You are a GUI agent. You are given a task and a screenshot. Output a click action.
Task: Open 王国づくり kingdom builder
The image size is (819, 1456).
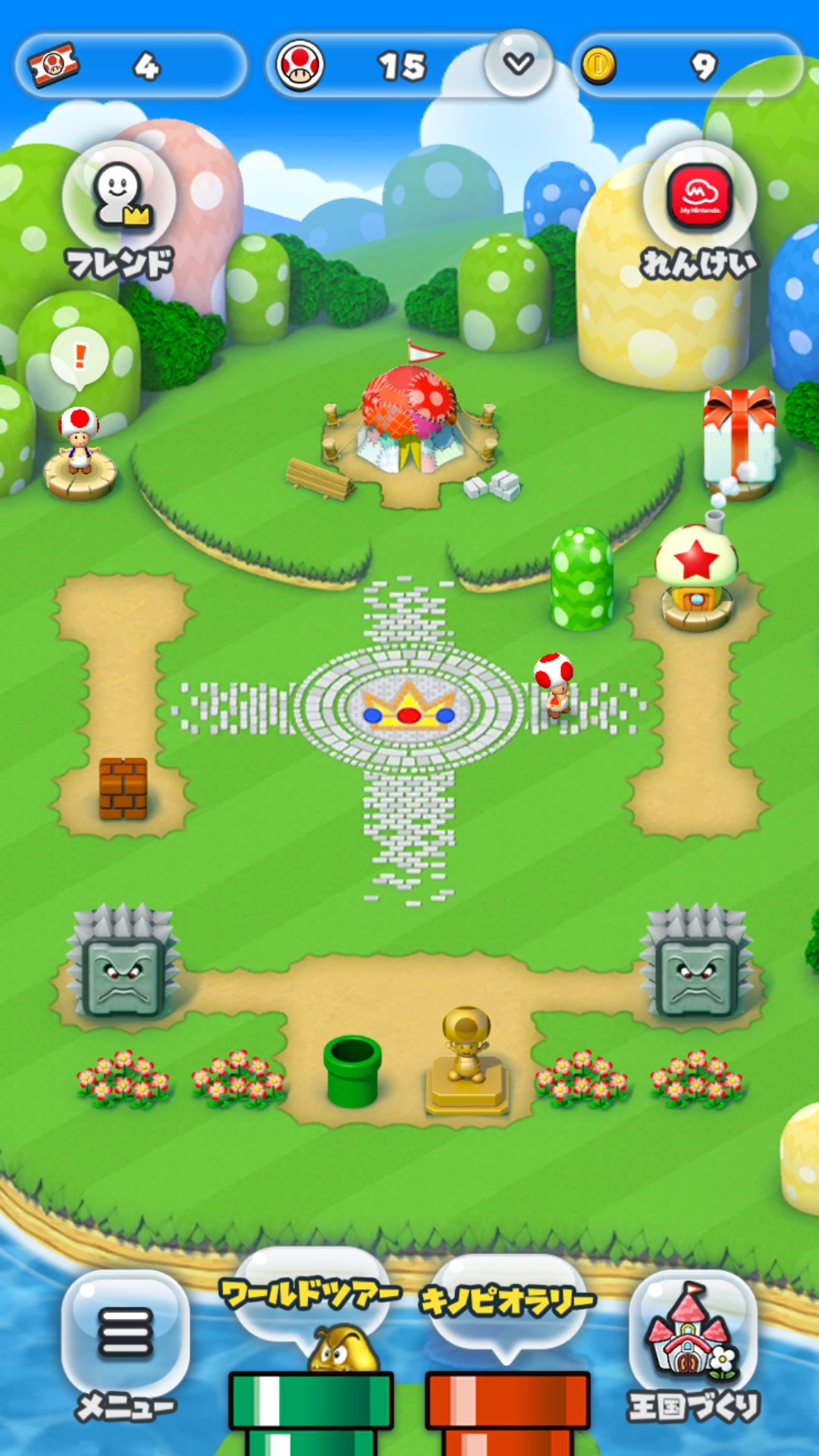[692, 1336]
